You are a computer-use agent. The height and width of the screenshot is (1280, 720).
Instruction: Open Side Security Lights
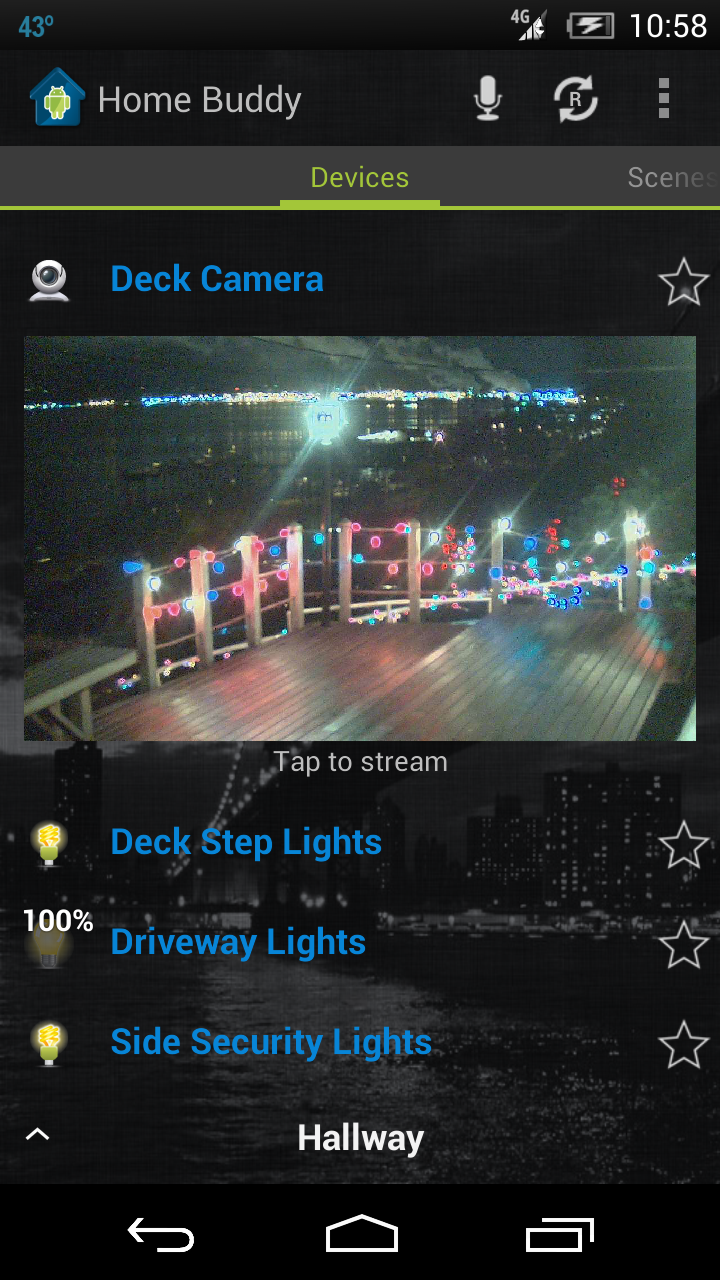coord(271,1042)
